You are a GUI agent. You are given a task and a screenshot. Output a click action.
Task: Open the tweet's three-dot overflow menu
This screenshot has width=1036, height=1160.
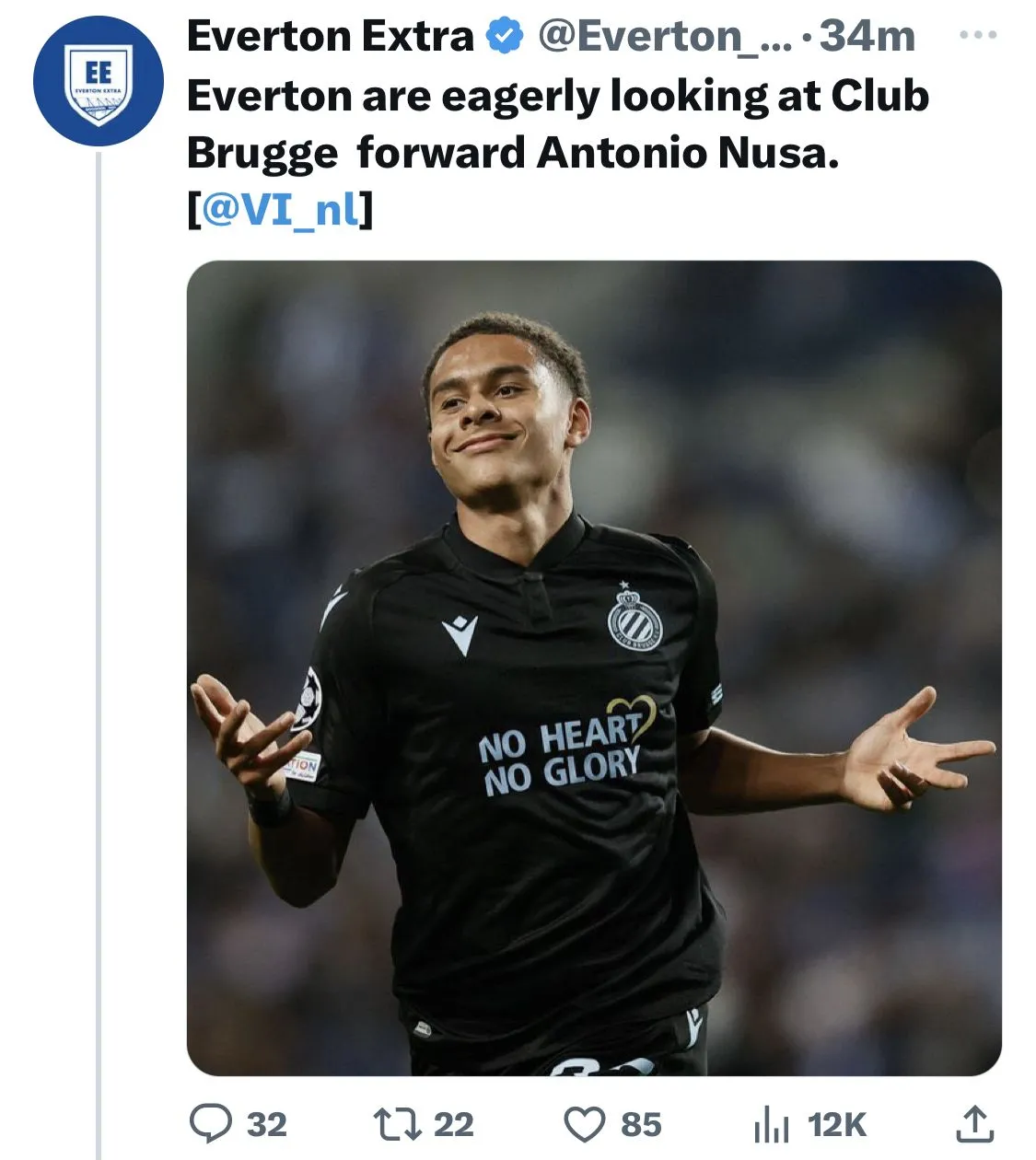(977, 35)
